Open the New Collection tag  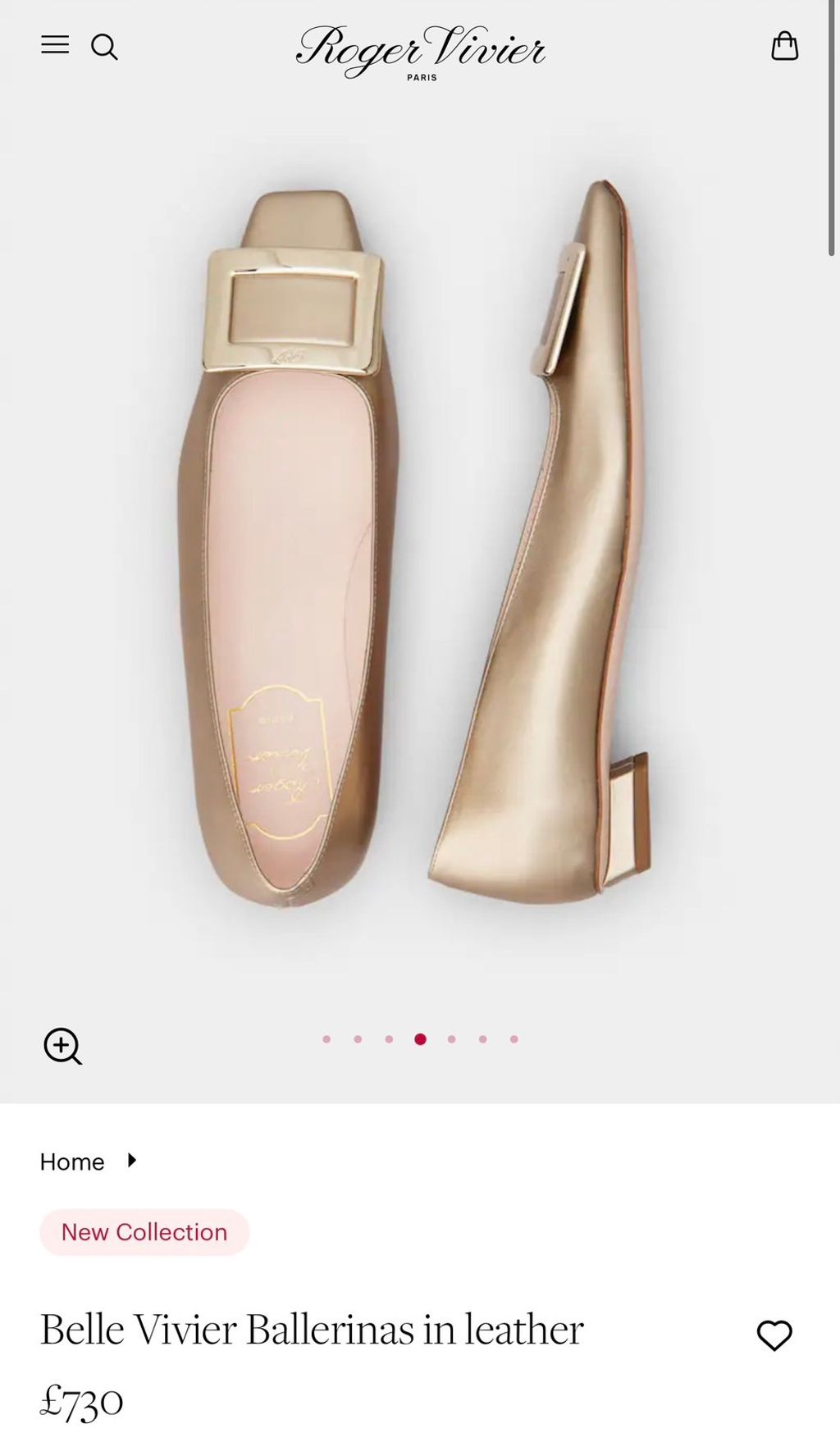(144, 1232)
